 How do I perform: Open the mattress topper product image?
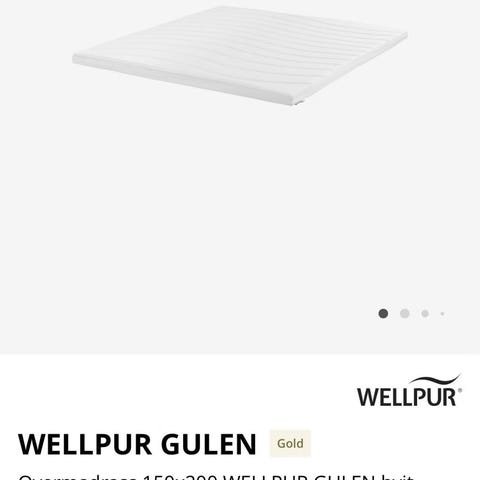point(240,56)
